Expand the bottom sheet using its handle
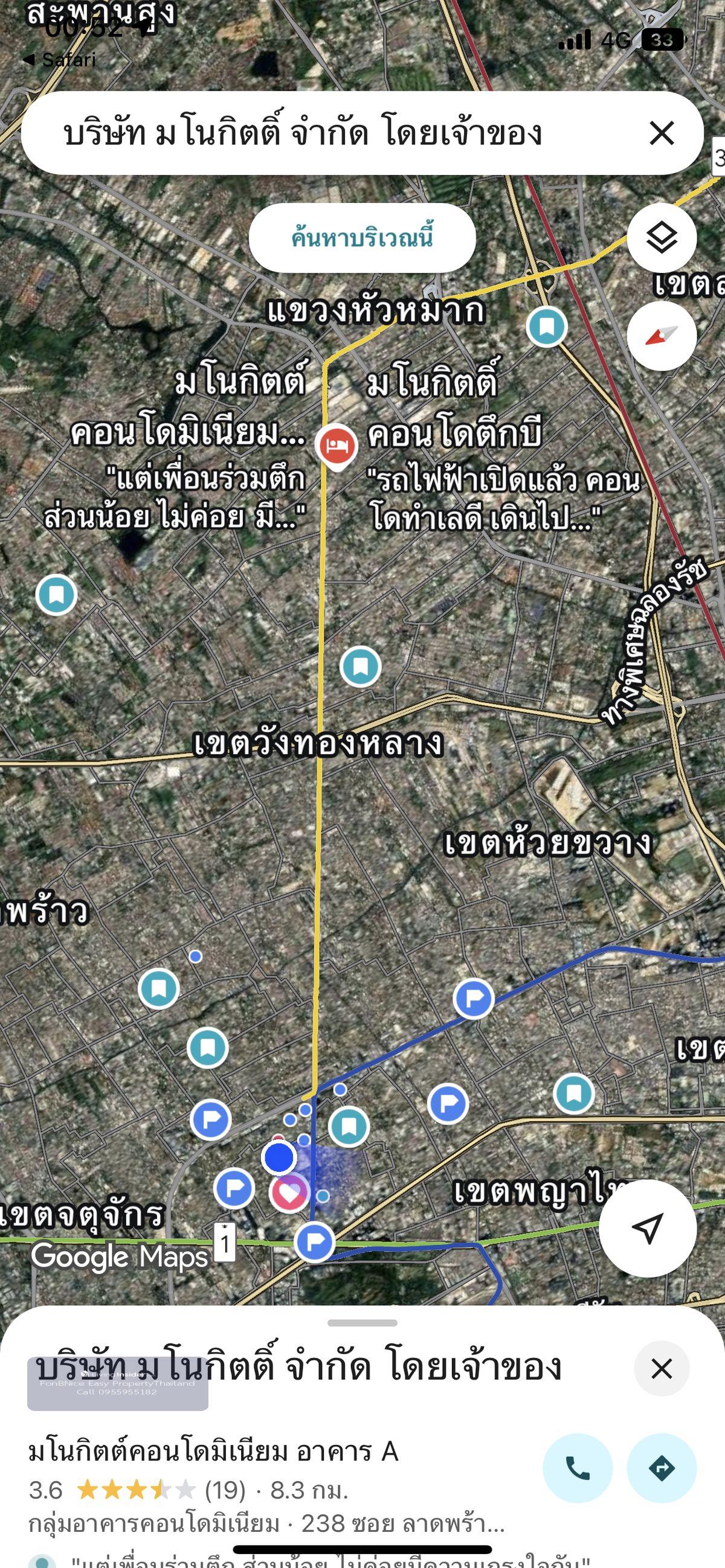This screenshot has width=725, height=1568. 362,1323
